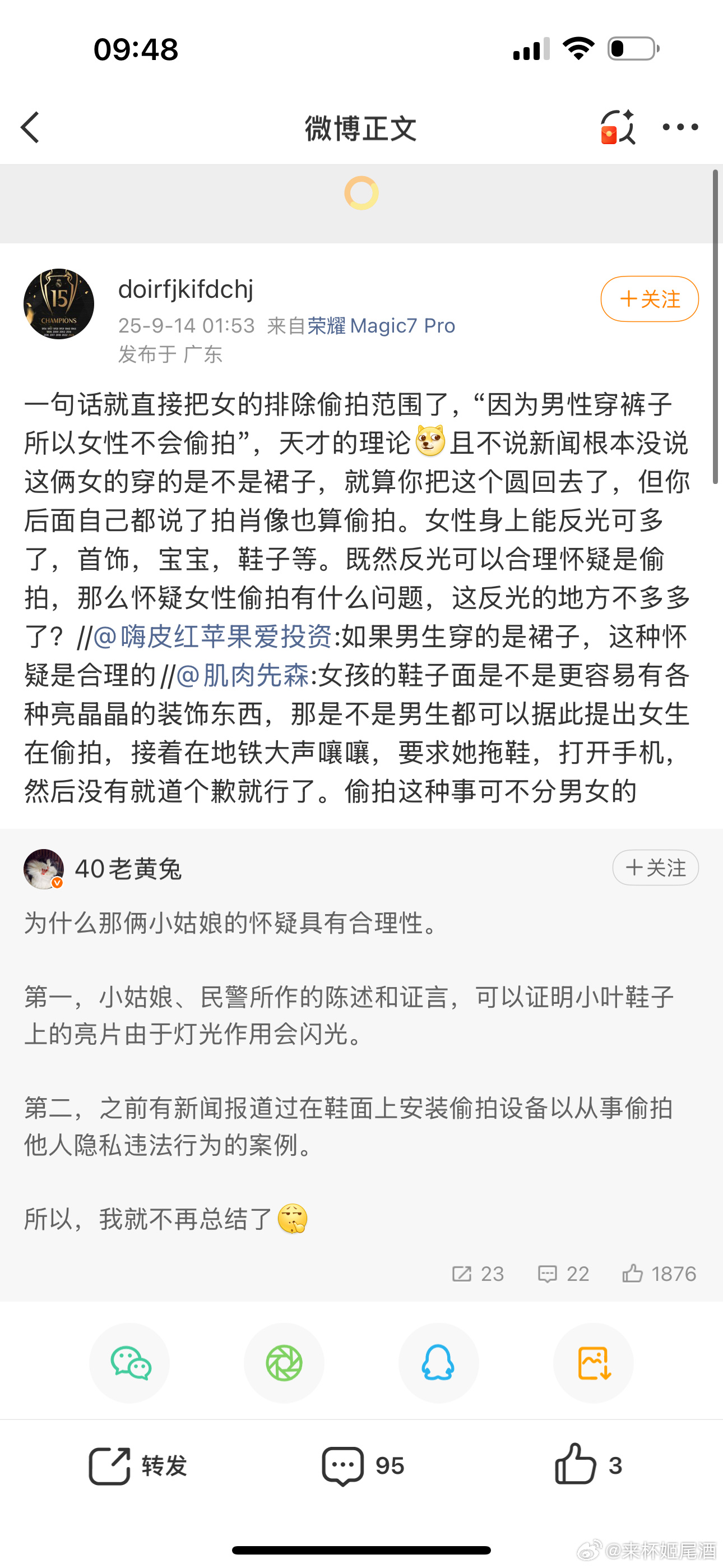Open the overflow menu

tap(680, 127)
